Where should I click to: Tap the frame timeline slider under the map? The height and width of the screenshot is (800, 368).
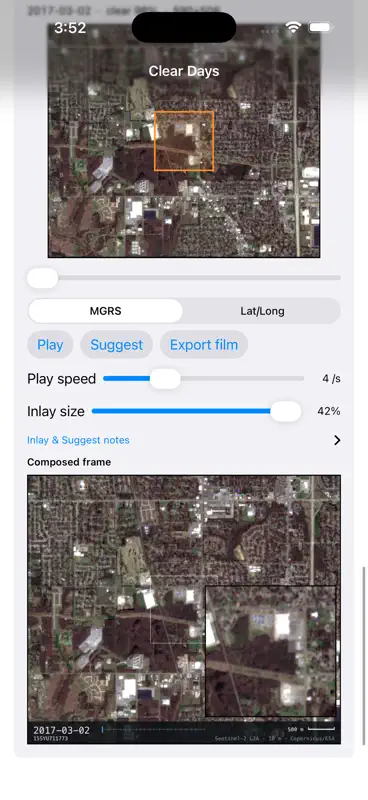(184, 278)
